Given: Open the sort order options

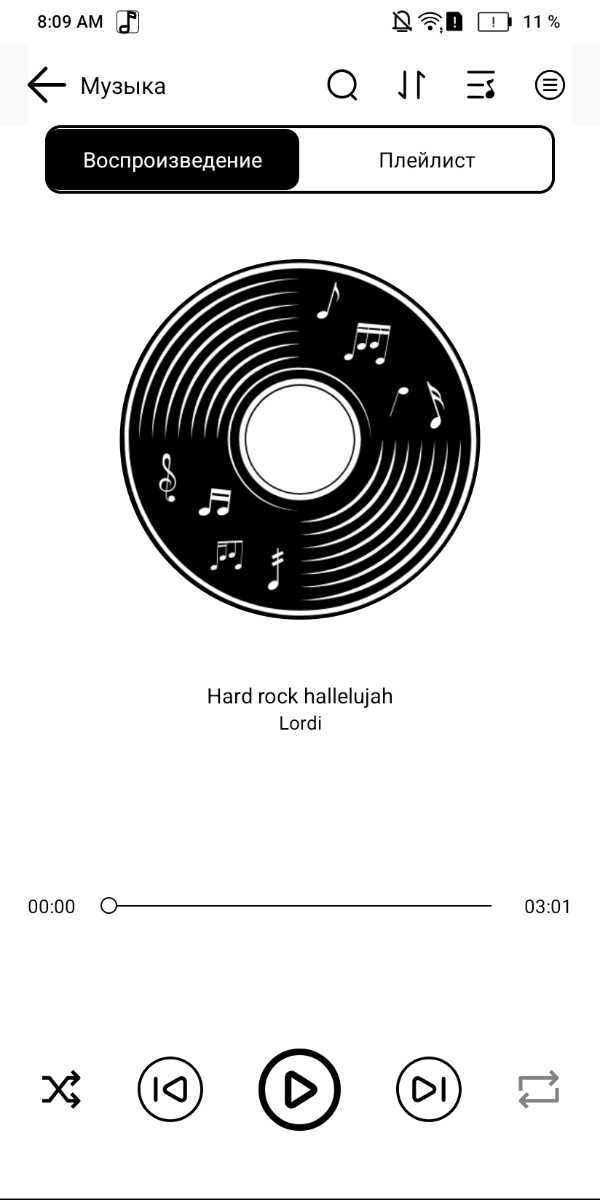Looking at the screenshot, I should 411,86.
